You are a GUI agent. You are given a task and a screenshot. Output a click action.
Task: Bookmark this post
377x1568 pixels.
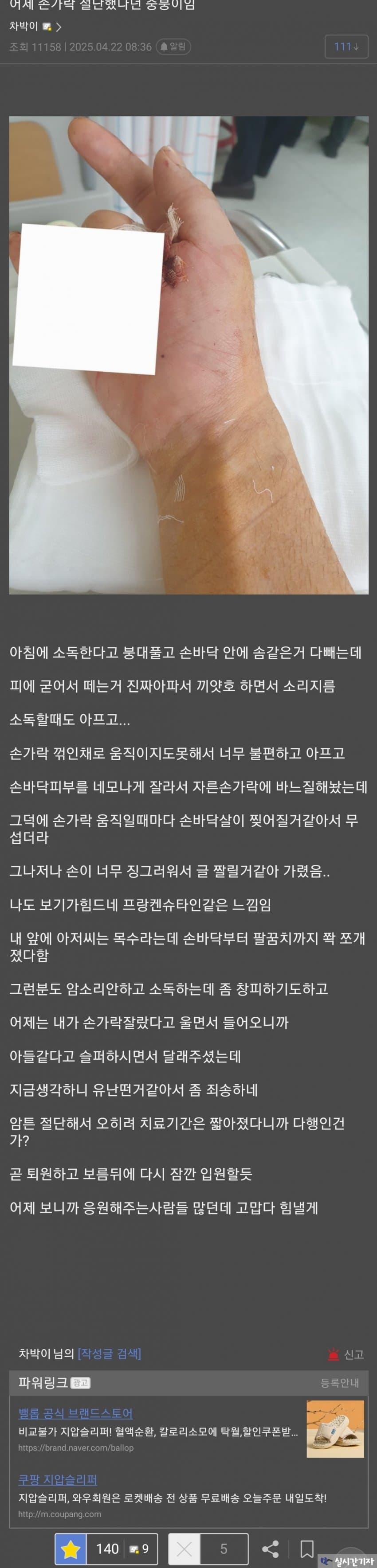[307, 1549]
